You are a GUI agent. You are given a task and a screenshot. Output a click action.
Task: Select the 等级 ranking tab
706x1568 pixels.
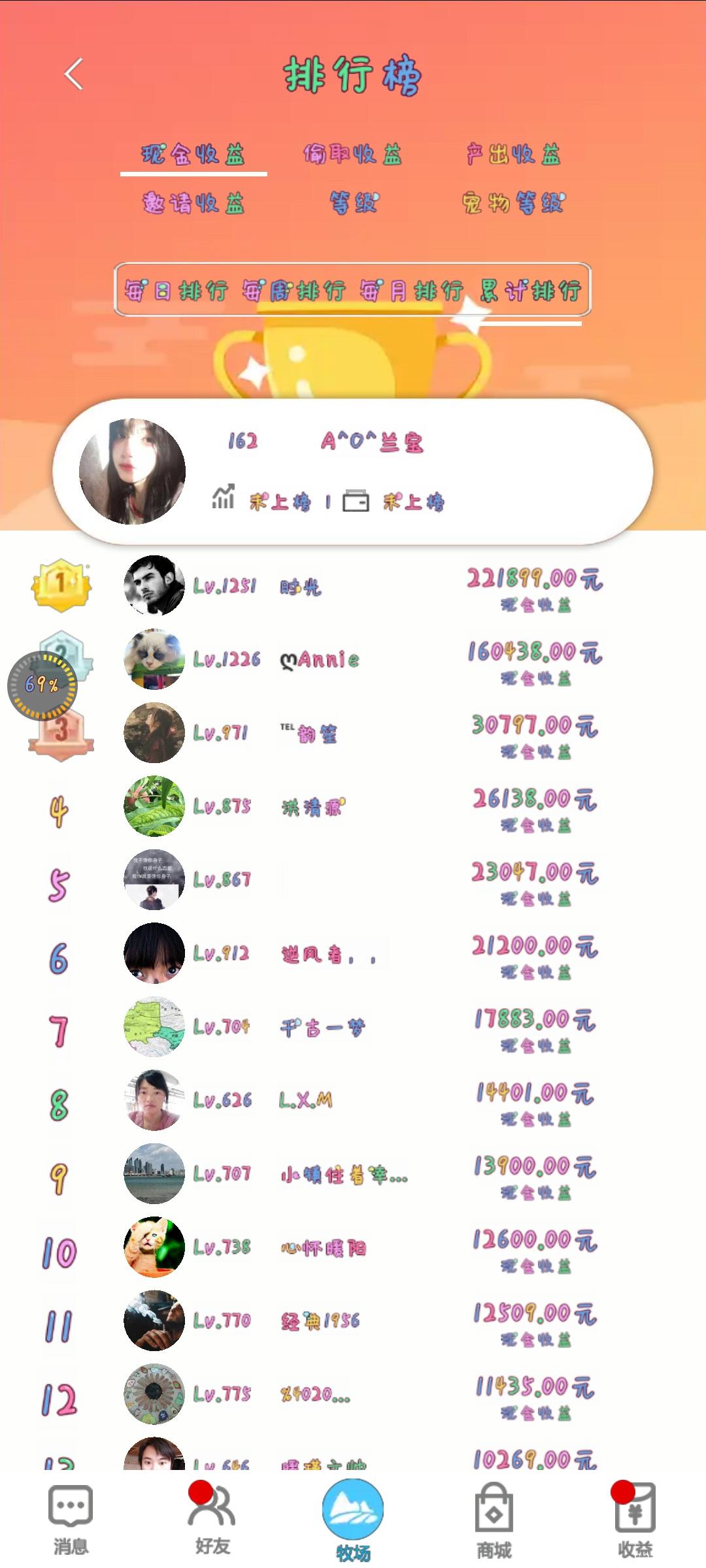[x=354, y=203]
